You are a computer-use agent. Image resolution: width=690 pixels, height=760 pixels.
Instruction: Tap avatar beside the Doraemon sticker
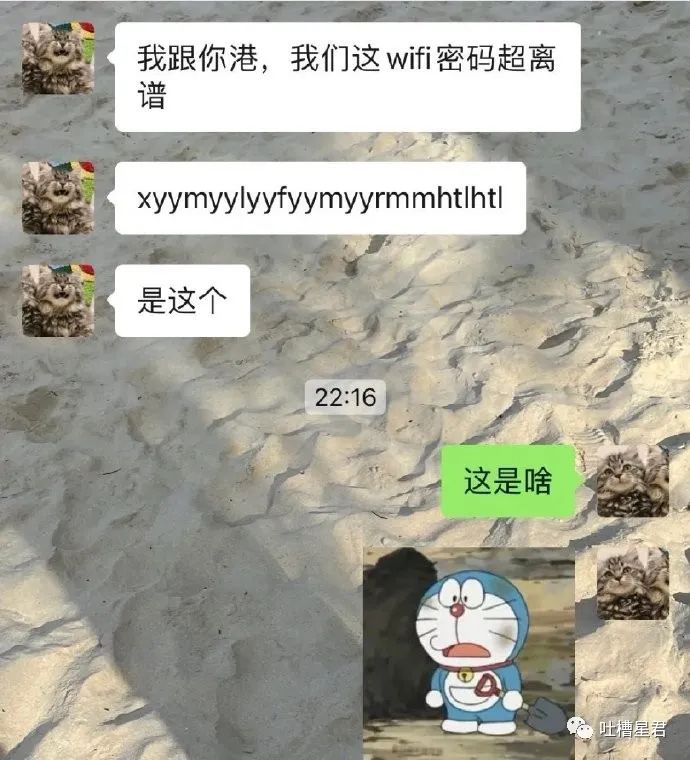(x=632, y=583)
